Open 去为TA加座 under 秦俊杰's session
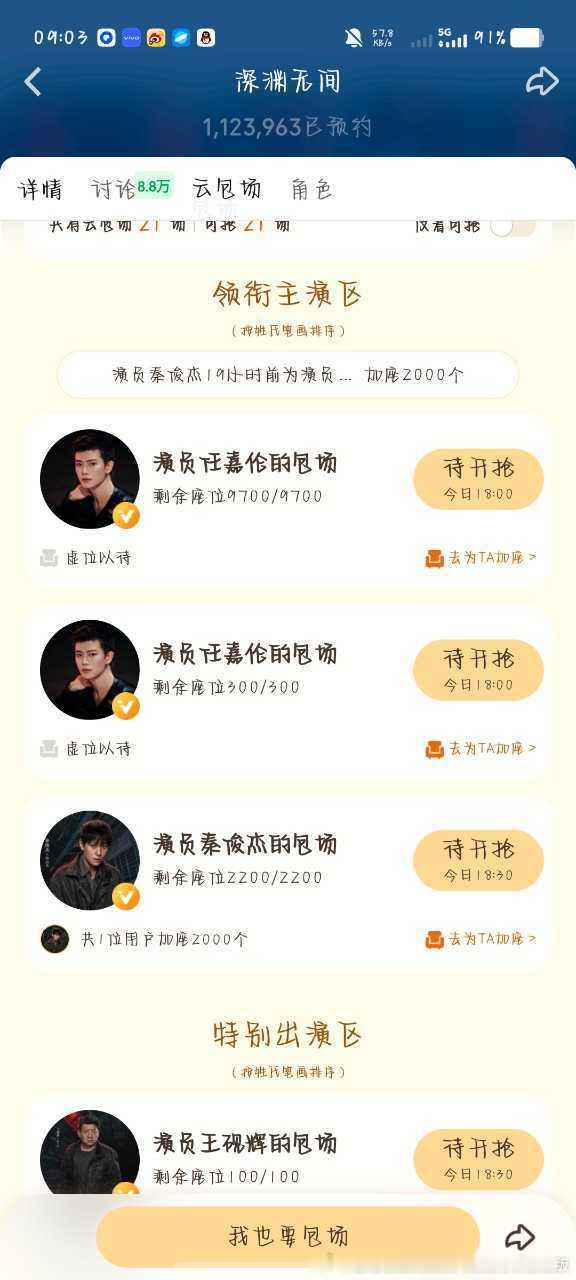The width and height of the screenshot is (576, 1280). pyautogui.click(x=481, y=938)
